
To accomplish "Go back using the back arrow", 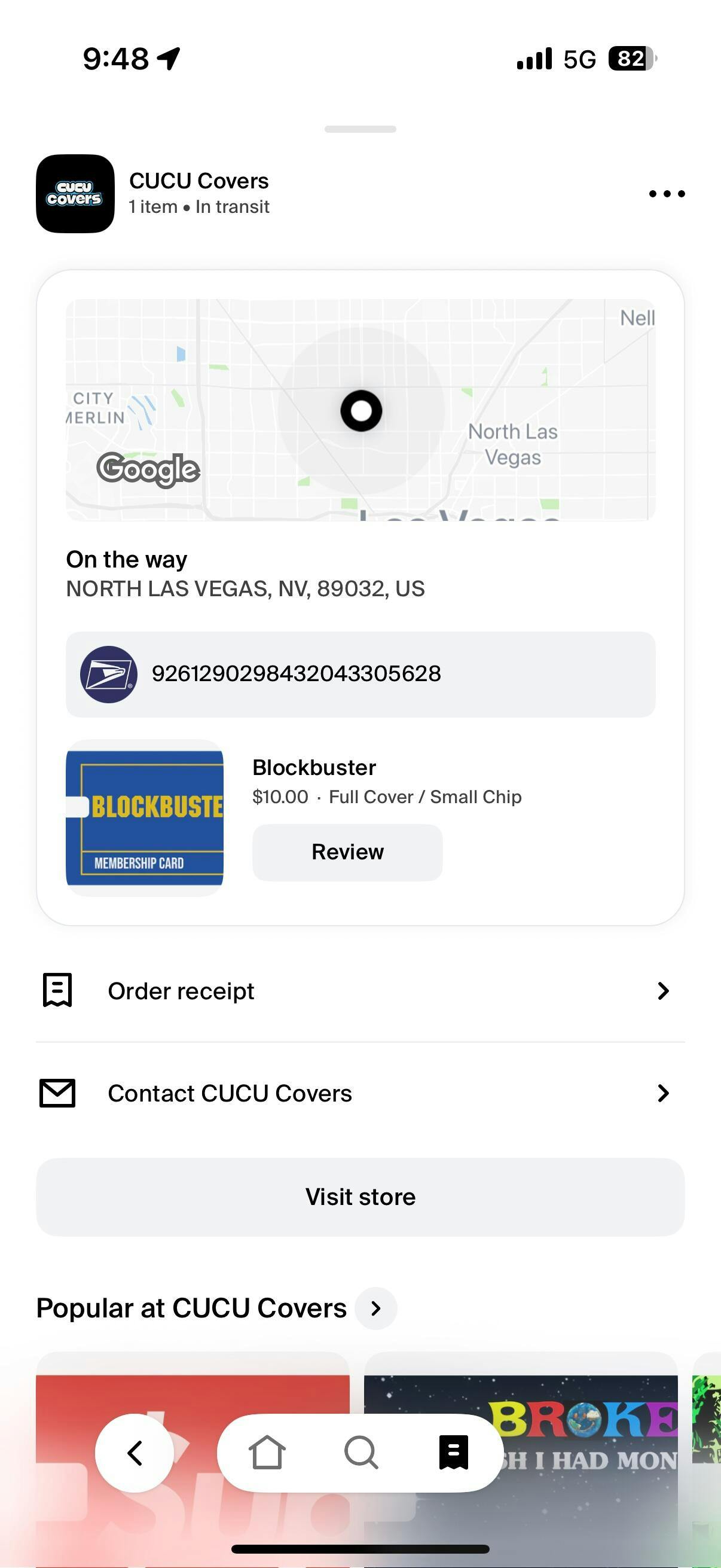I will point(135,1453).
